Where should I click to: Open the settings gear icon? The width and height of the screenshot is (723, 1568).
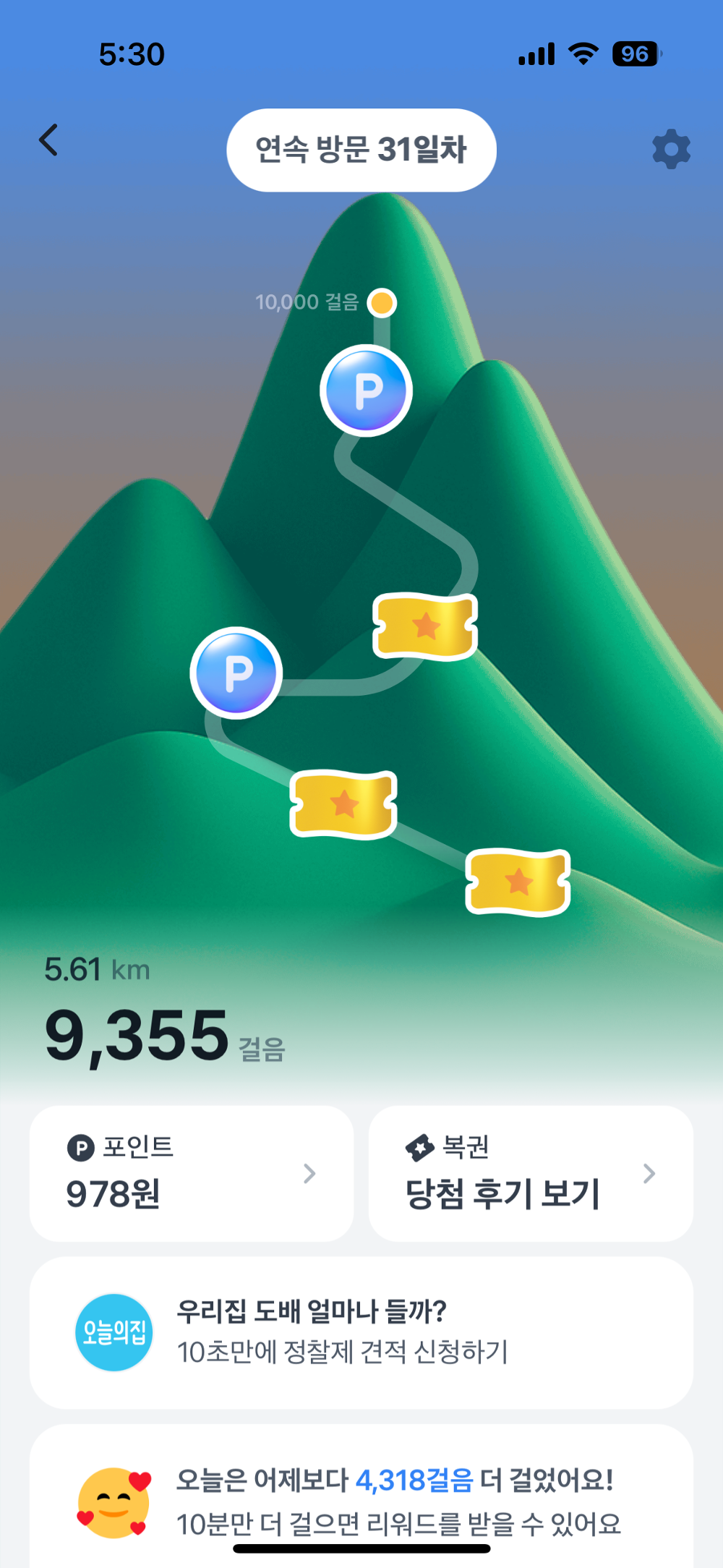671,150
